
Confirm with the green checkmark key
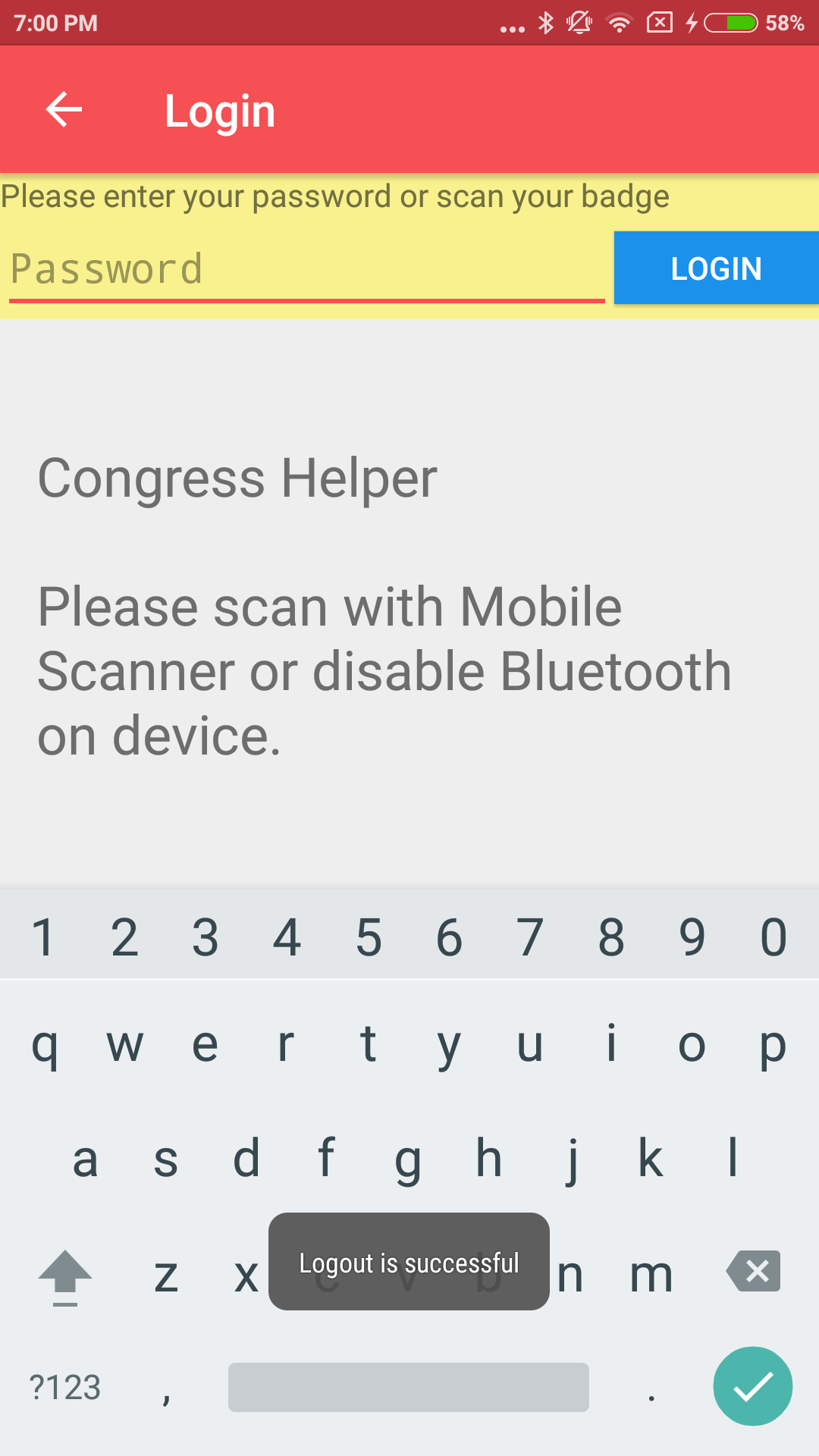pyautogui.click(x=752, y=1386)
